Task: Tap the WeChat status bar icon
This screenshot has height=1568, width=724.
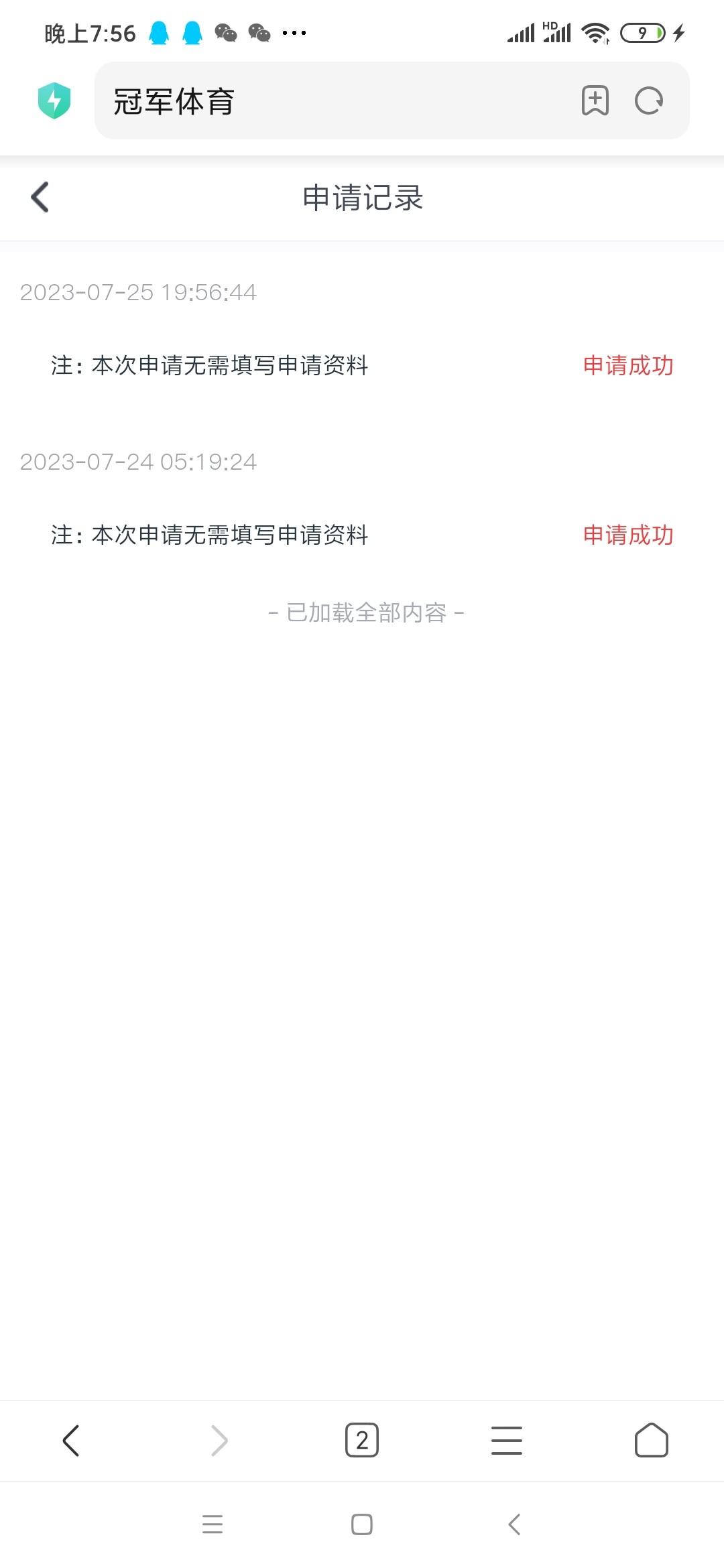Action: click(x=226, y=31)
